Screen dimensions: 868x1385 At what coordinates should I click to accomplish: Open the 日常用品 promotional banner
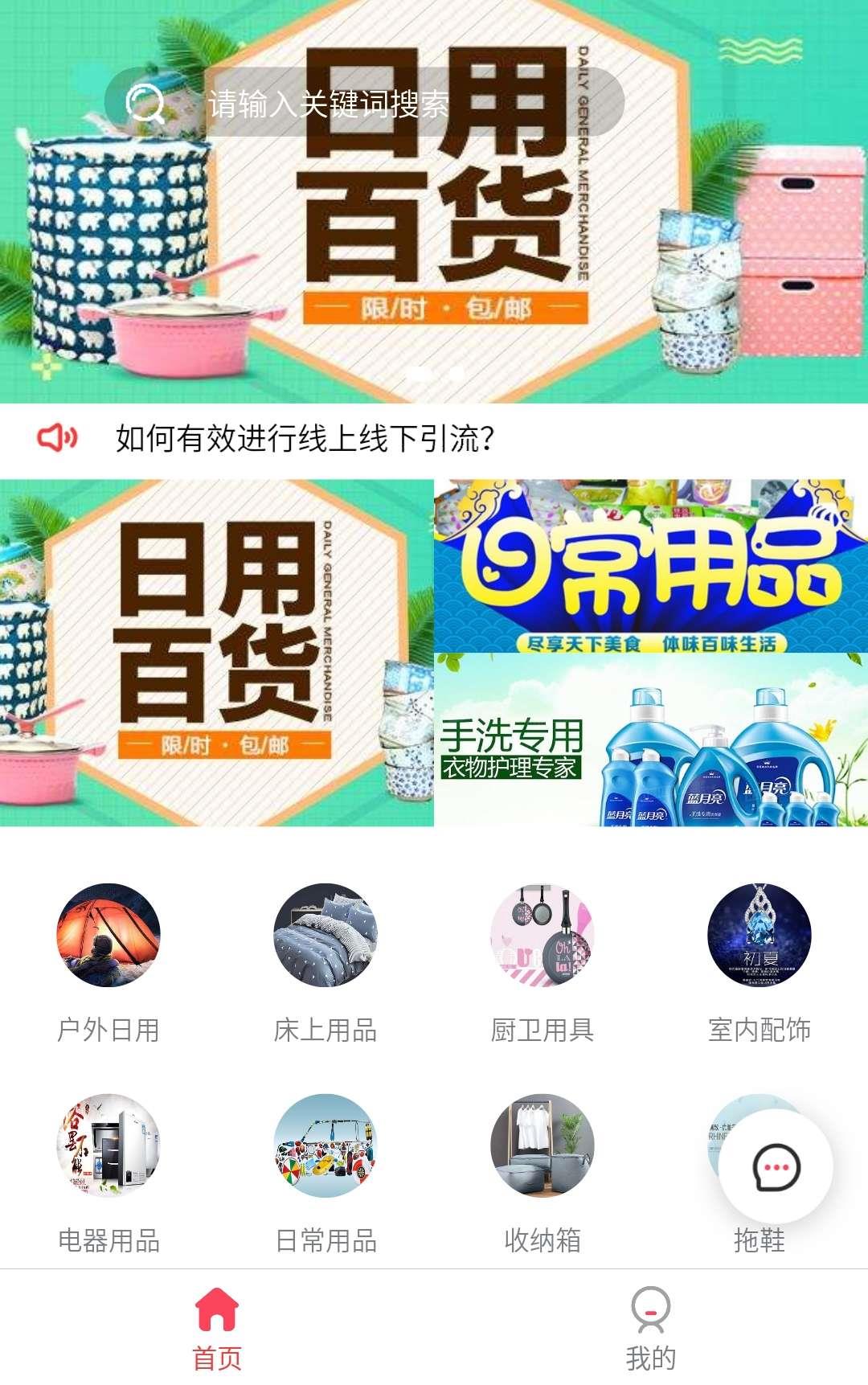point(651,566)
